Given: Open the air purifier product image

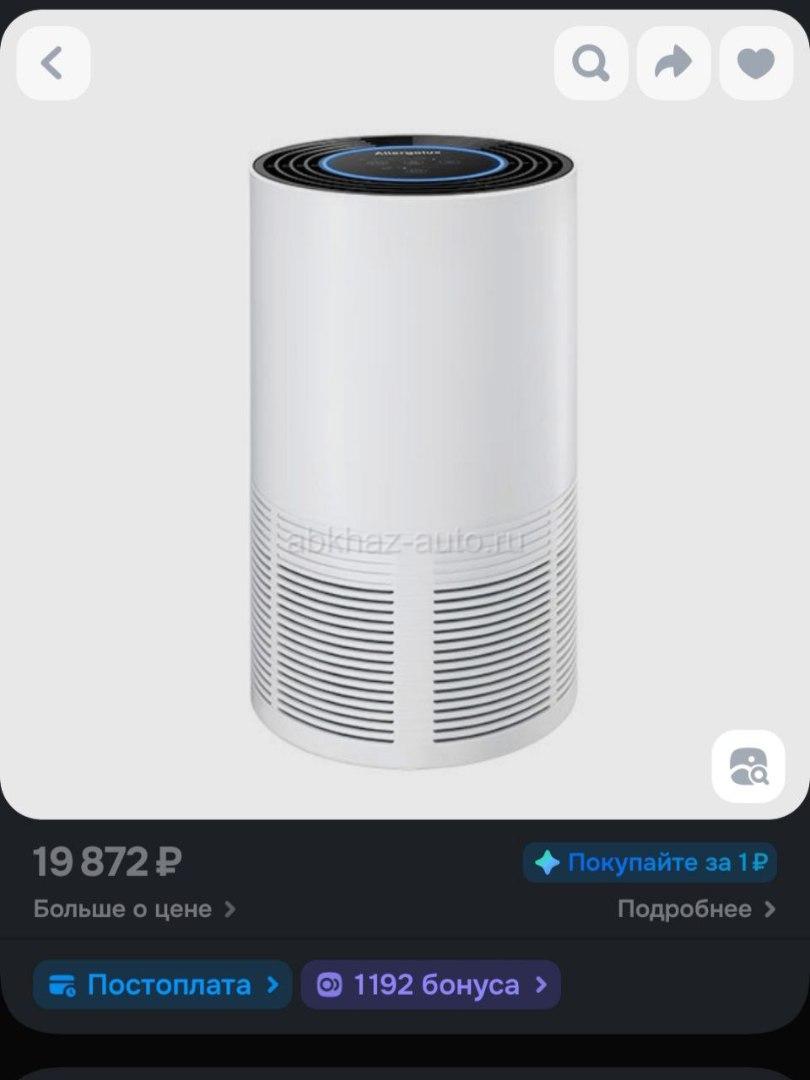Looking at the screenshot, I should pos(413,450).
